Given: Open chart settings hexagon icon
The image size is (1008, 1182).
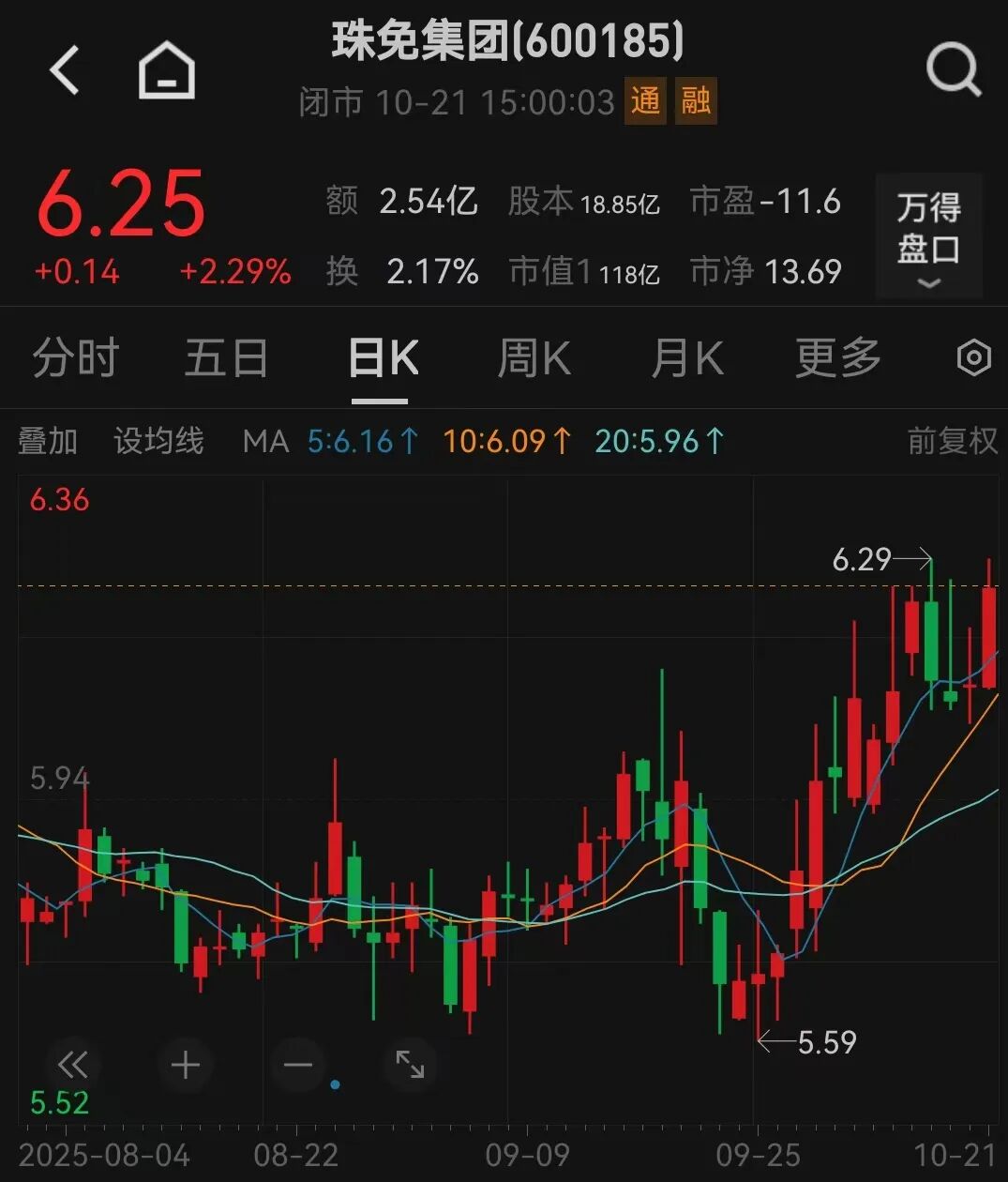Looking at the screenshot, I should pyautogui.click(x=973, y=358).
